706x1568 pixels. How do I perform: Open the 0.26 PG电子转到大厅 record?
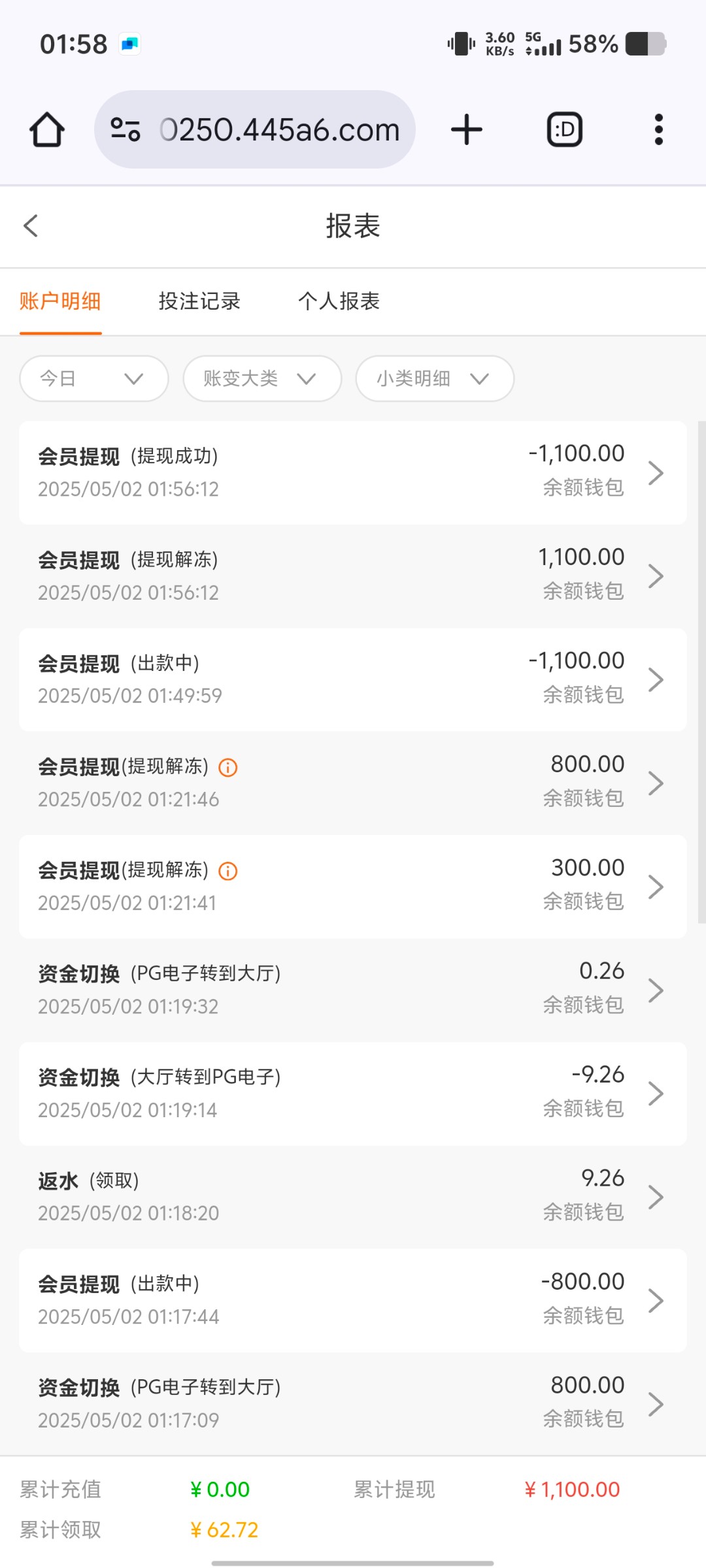353,990
